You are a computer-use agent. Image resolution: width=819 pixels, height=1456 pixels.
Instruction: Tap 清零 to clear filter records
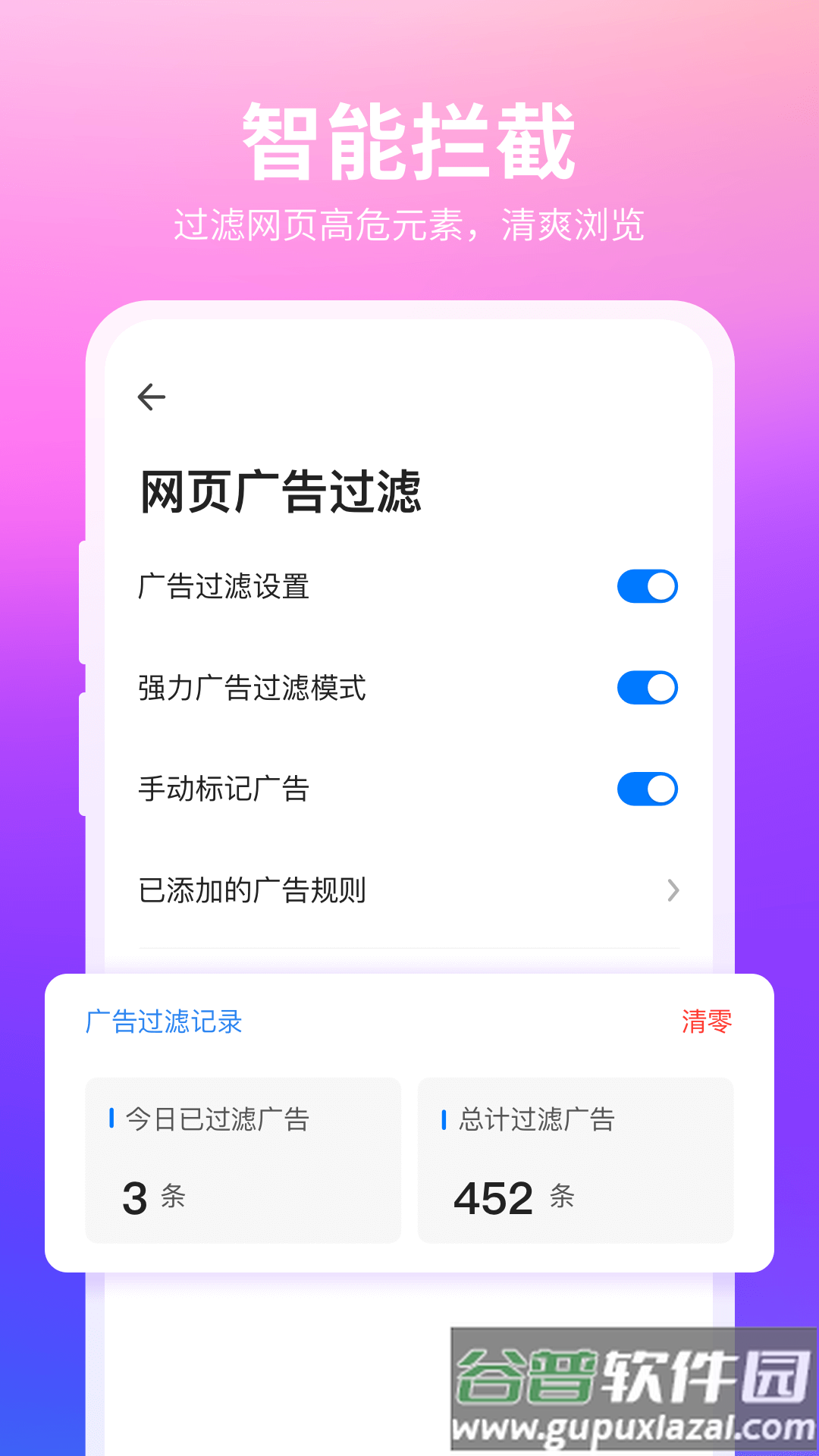[x=708, y=1021]
